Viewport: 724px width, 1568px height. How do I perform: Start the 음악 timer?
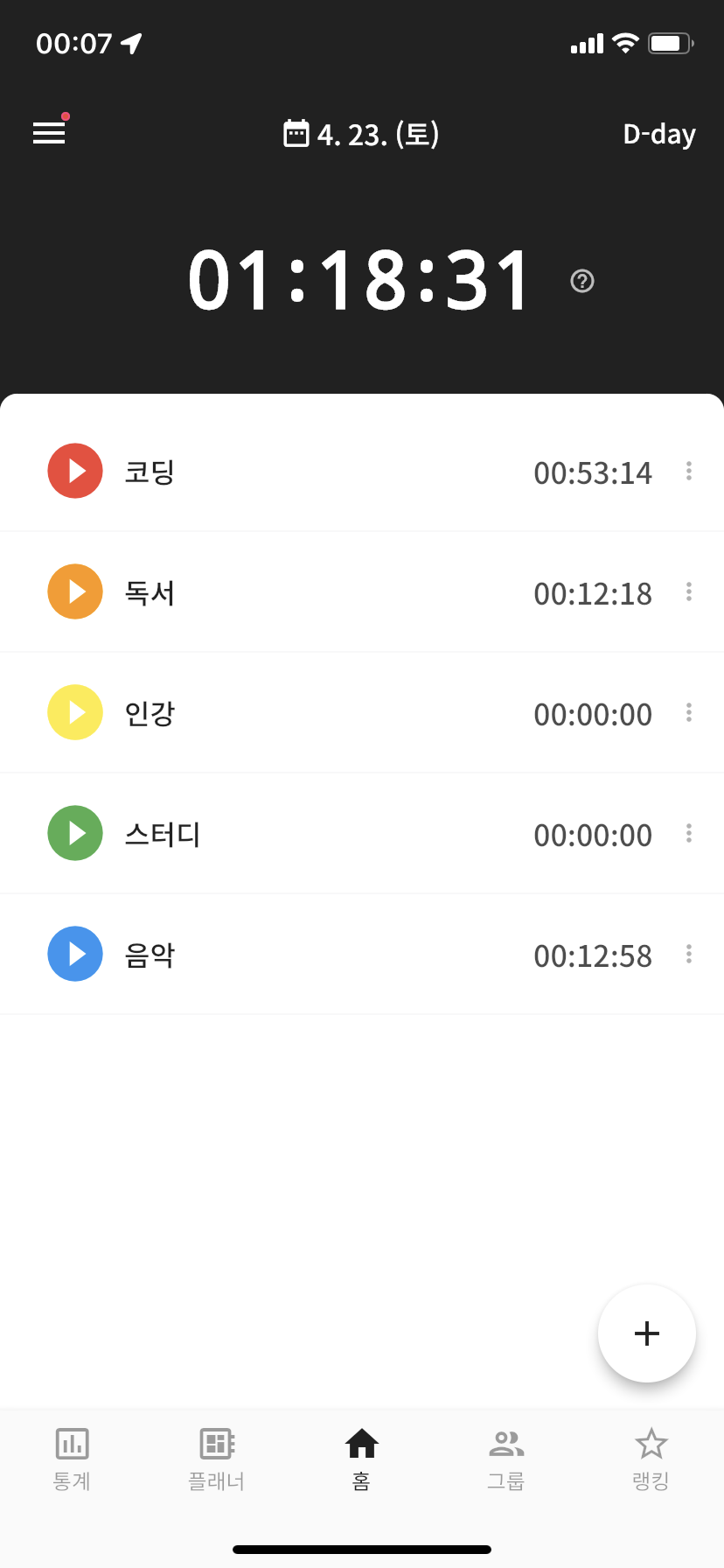pos(75,954)
